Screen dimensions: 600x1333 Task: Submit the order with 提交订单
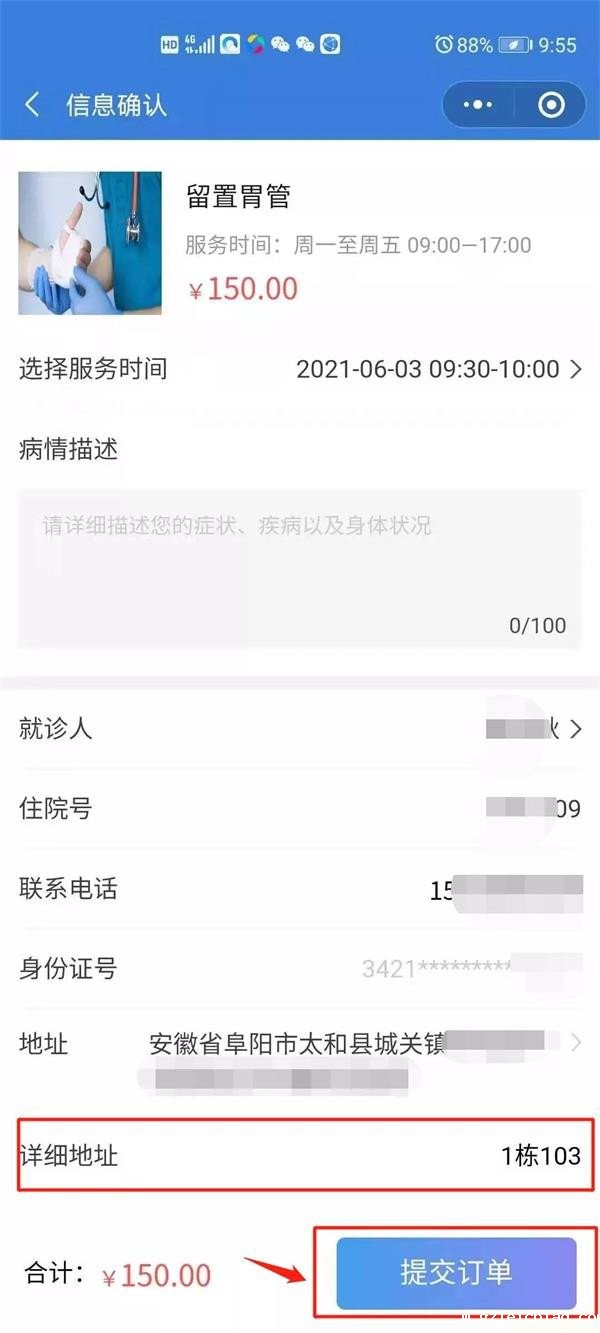456,1272
